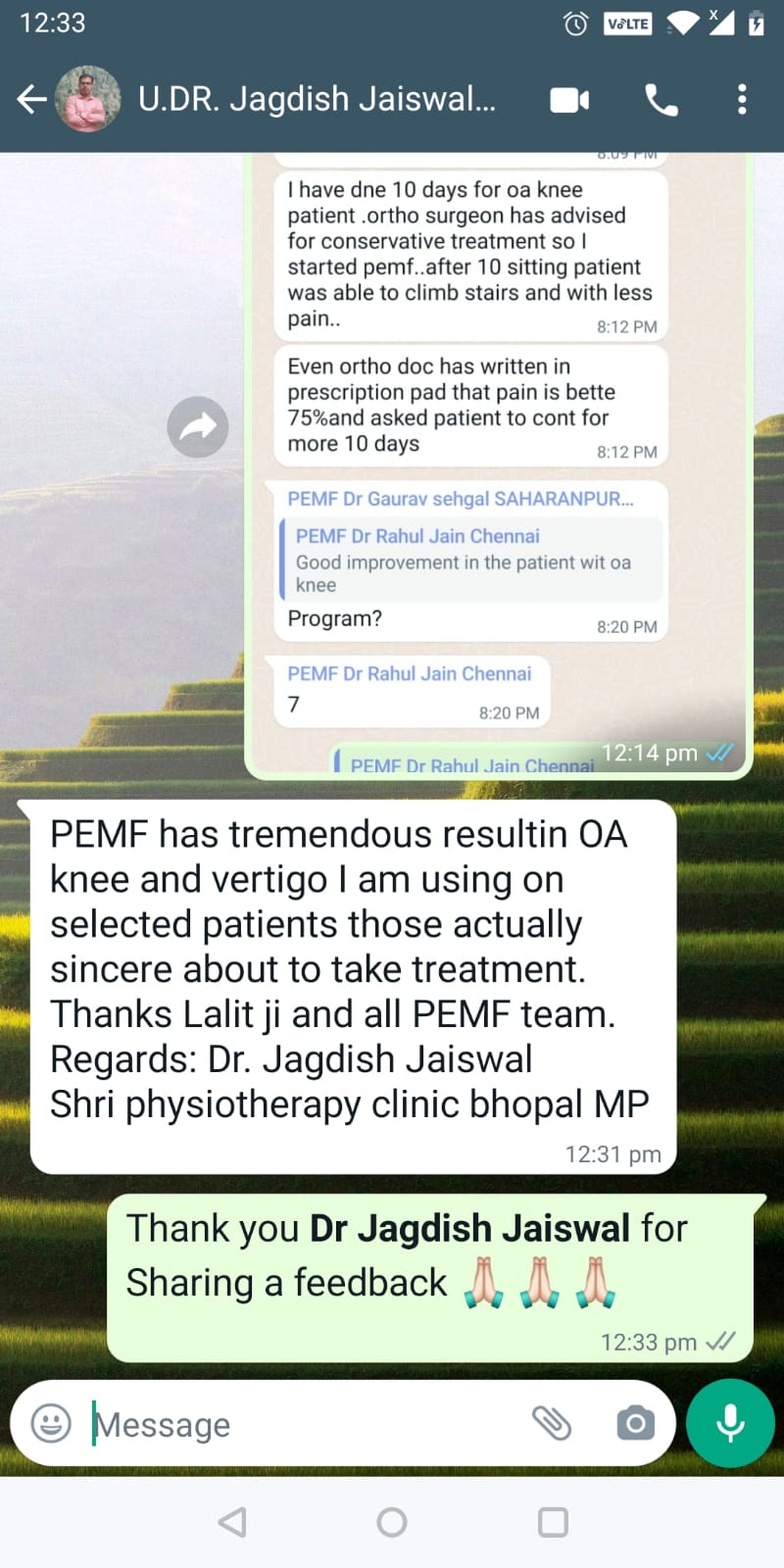Open the three-dot overflow menu
Image resolution: width=784 pixels, height=1568 pixels.
[742, 99]
